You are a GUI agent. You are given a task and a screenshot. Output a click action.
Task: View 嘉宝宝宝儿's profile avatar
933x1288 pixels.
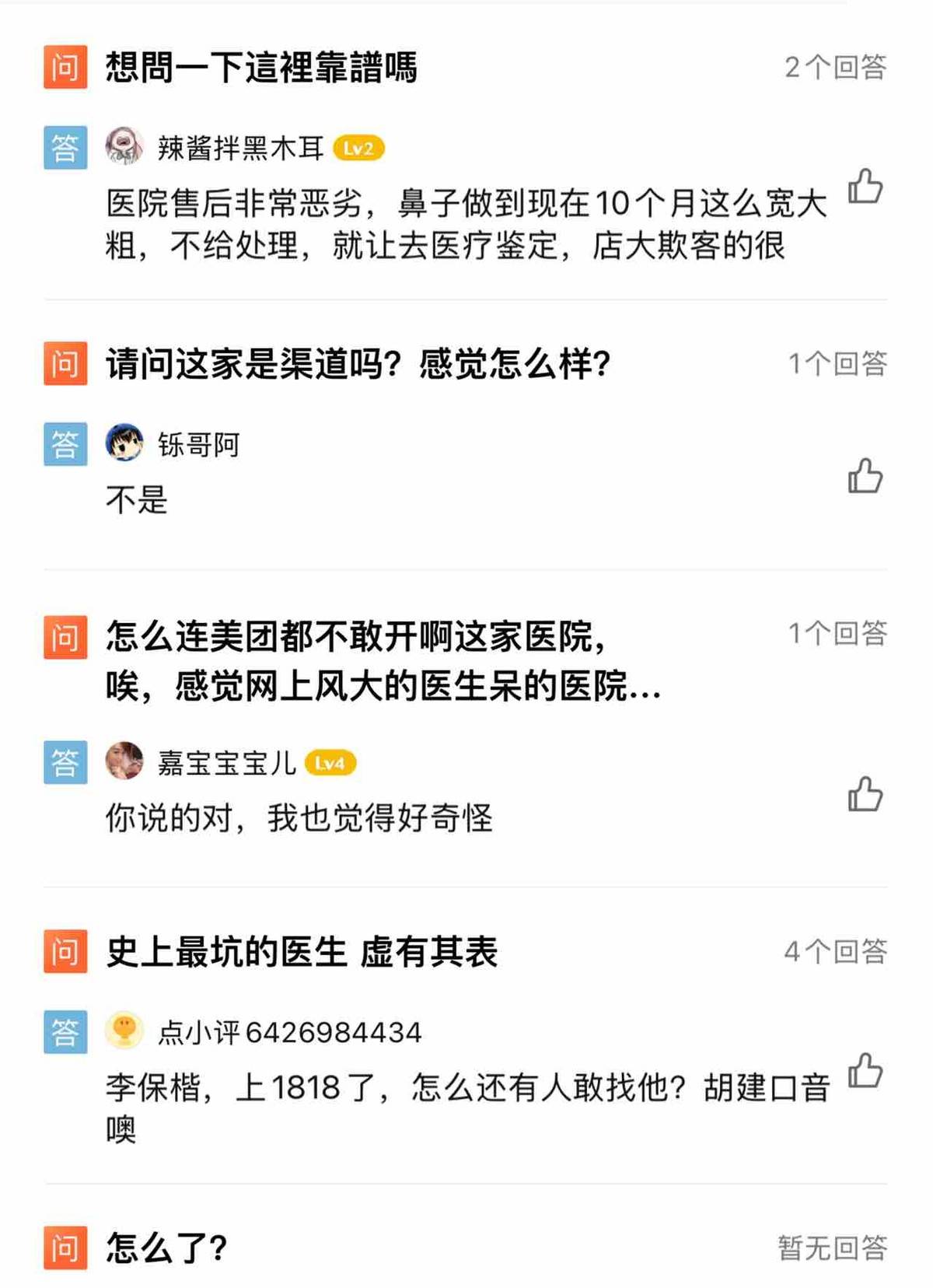(124, 761)
